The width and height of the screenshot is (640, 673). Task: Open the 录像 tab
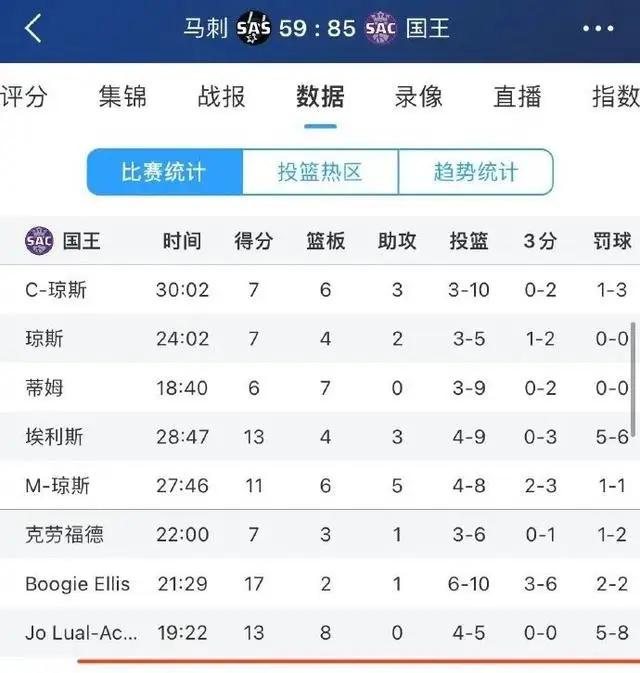418,97
